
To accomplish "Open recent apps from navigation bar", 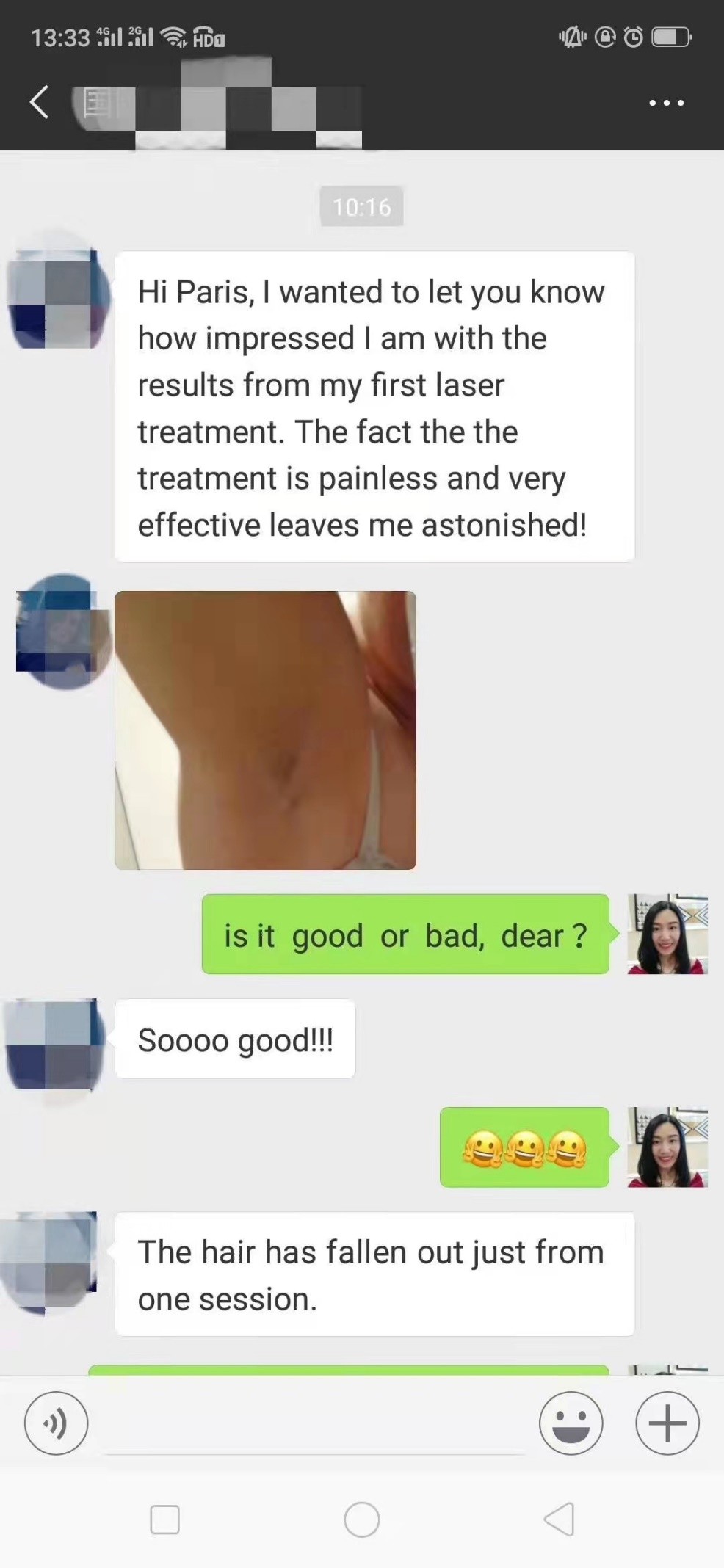I will tap(164, 1519).
